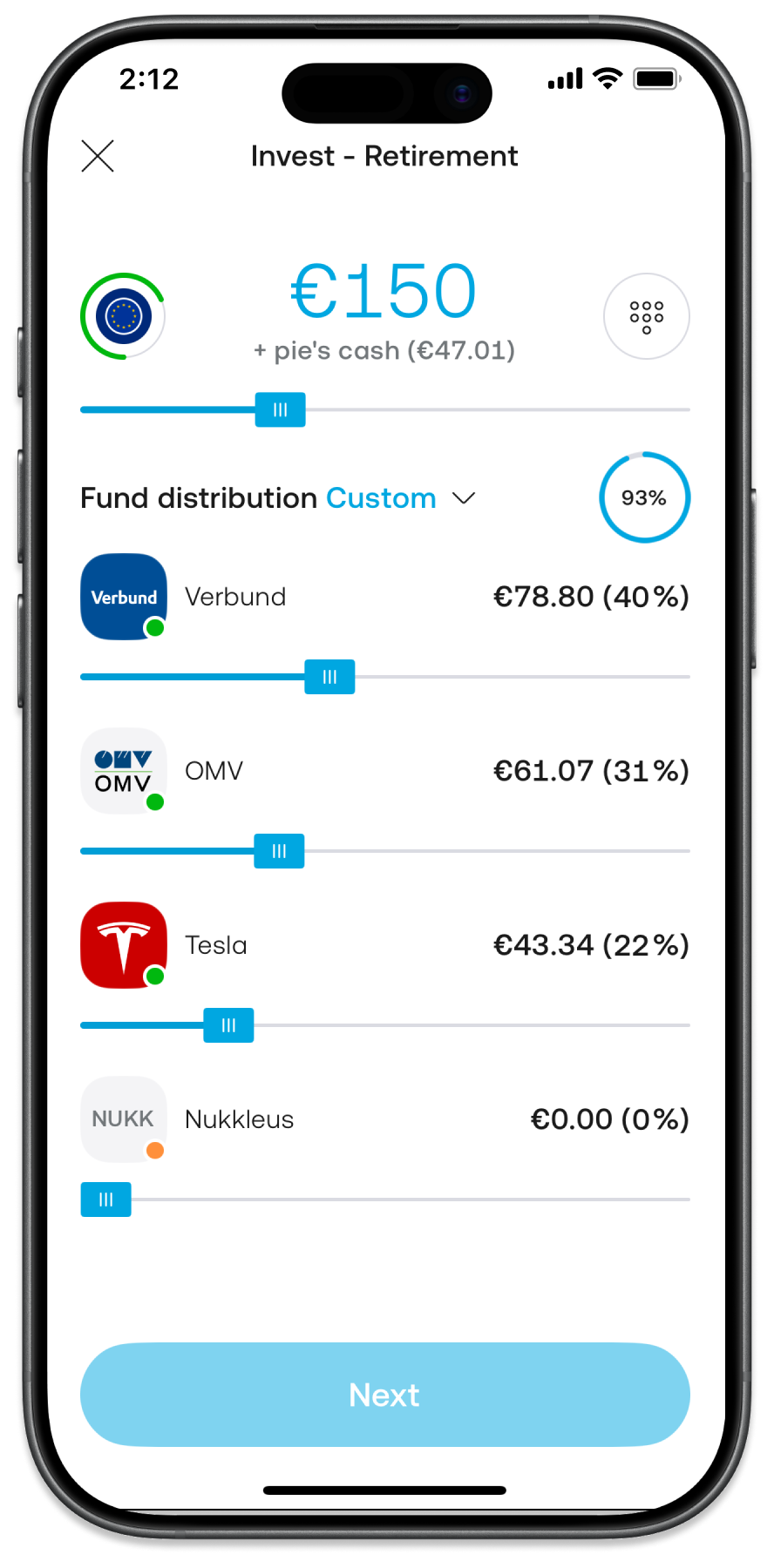The width and height of the screenshot is (774, 1568).
Task: Tap the investment amount slider handle
Action: tap(280, 409)
